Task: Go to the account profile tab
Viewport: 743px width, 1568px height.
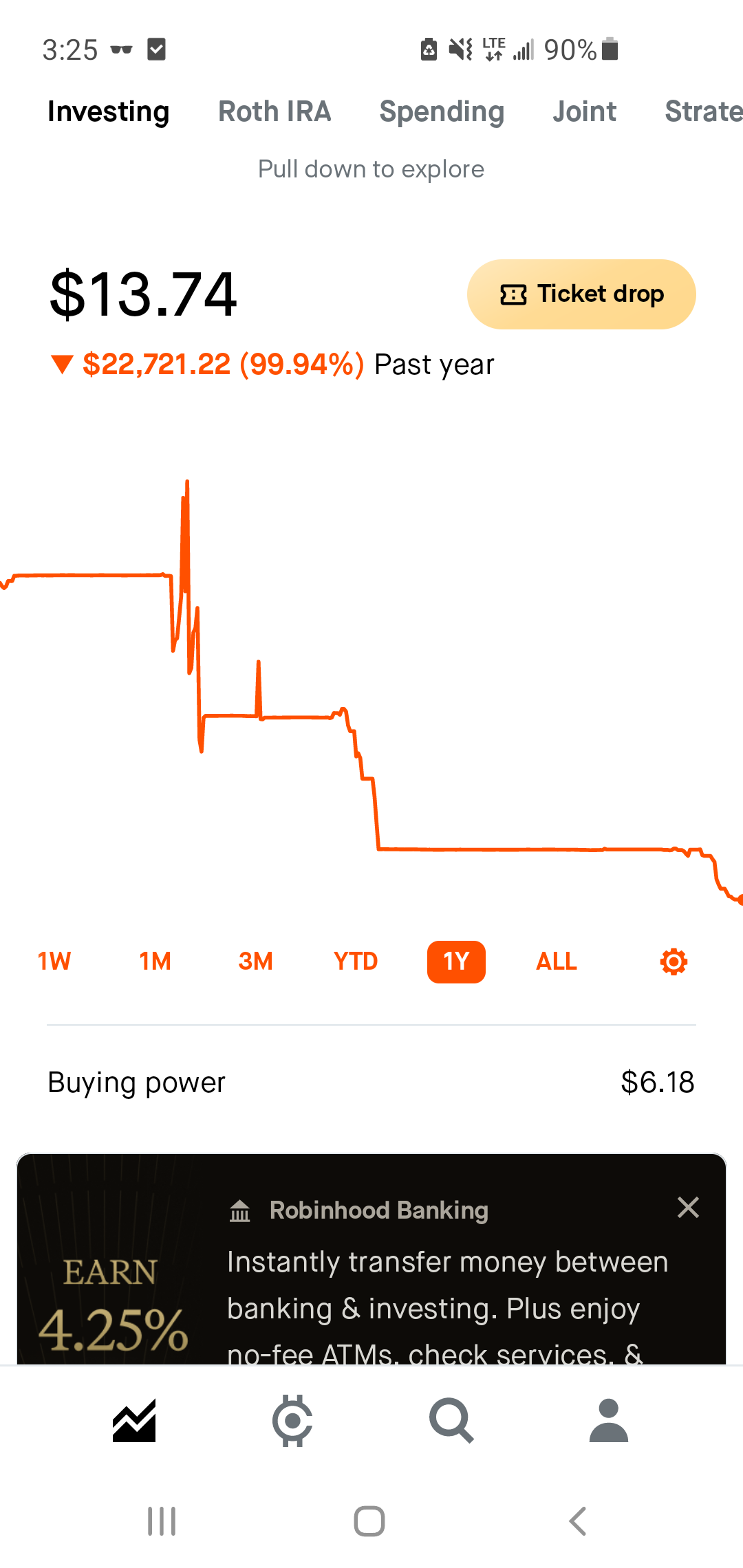Action: 609,1421
